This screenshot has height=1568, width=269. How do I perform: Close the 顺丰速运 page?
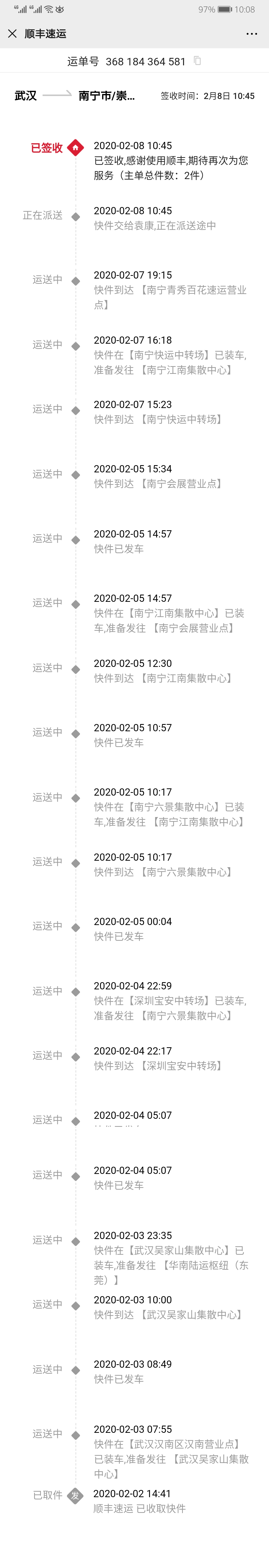pos(12,33)
